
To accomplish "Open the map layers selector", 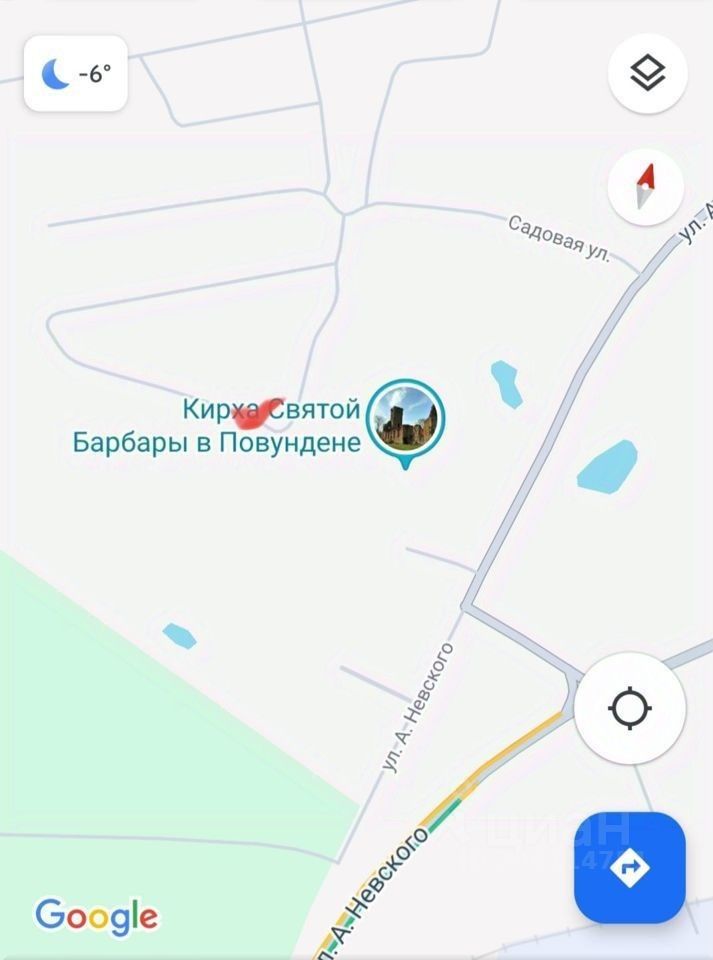I will 646,73.
